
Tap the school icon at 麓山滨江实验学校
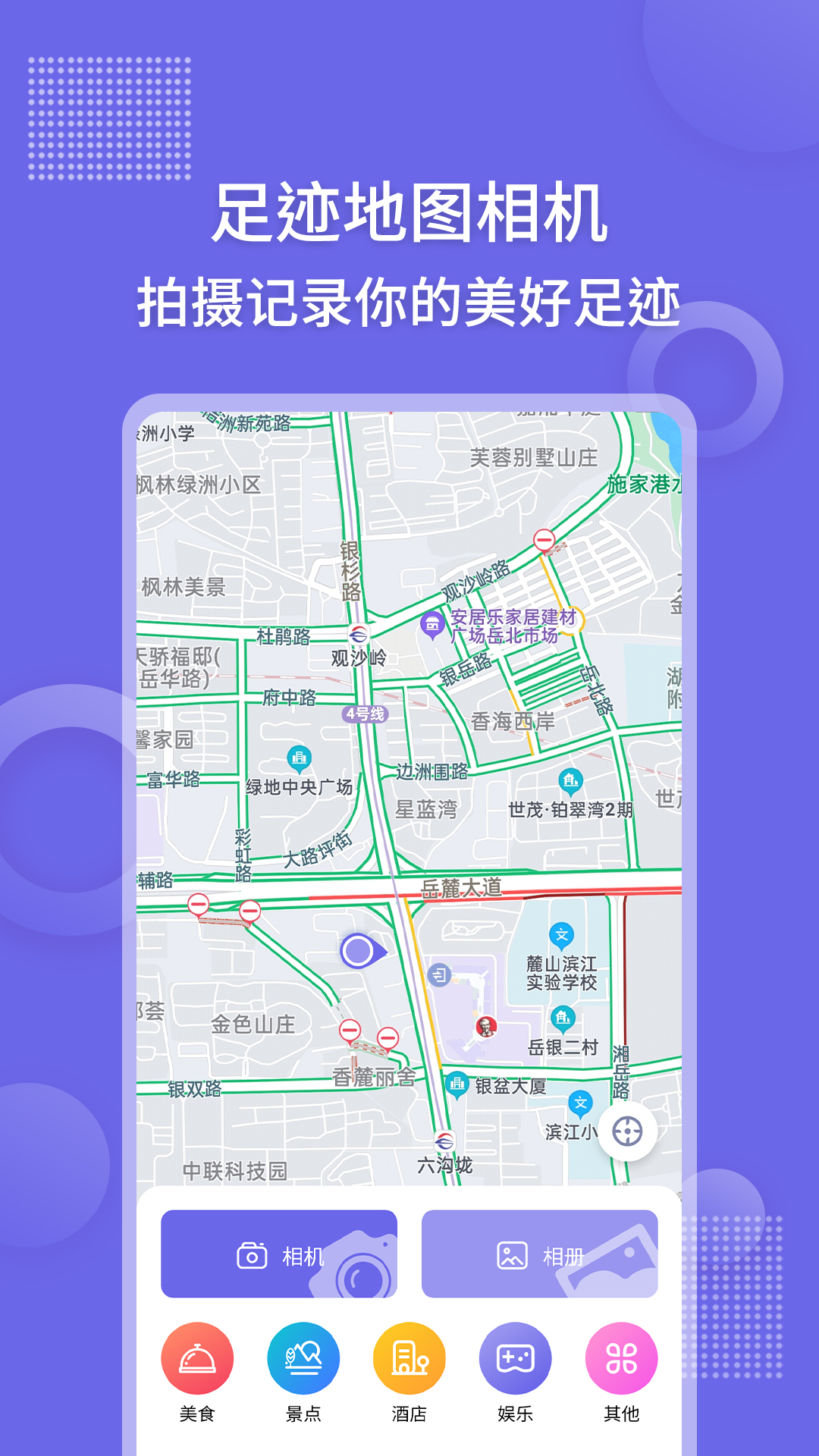(561, 935)
